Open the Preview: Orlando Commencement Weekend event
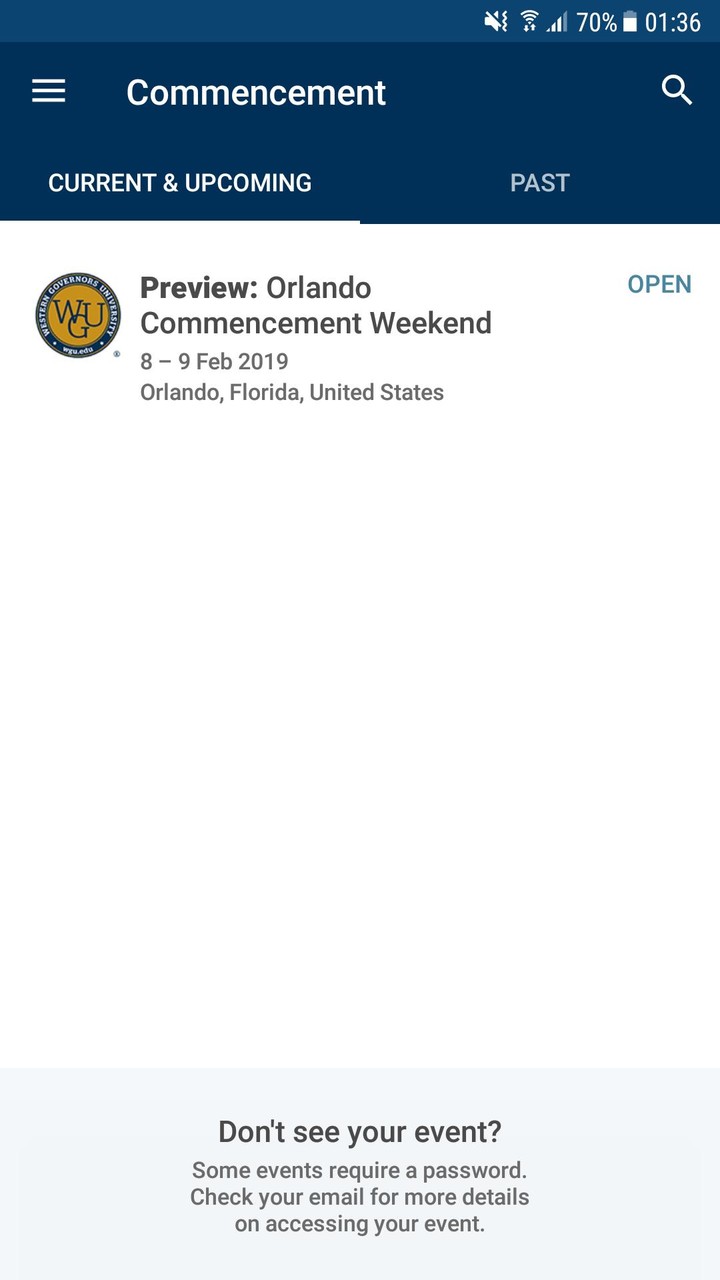The image size is (720, 1280). (316, 304)
